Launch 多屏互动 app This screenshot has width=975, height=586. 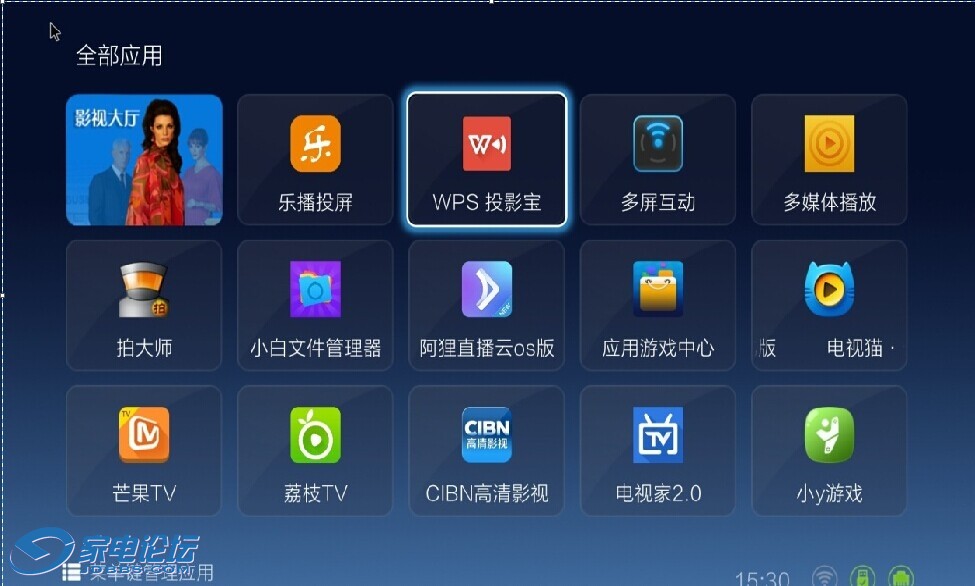[658, 160]
